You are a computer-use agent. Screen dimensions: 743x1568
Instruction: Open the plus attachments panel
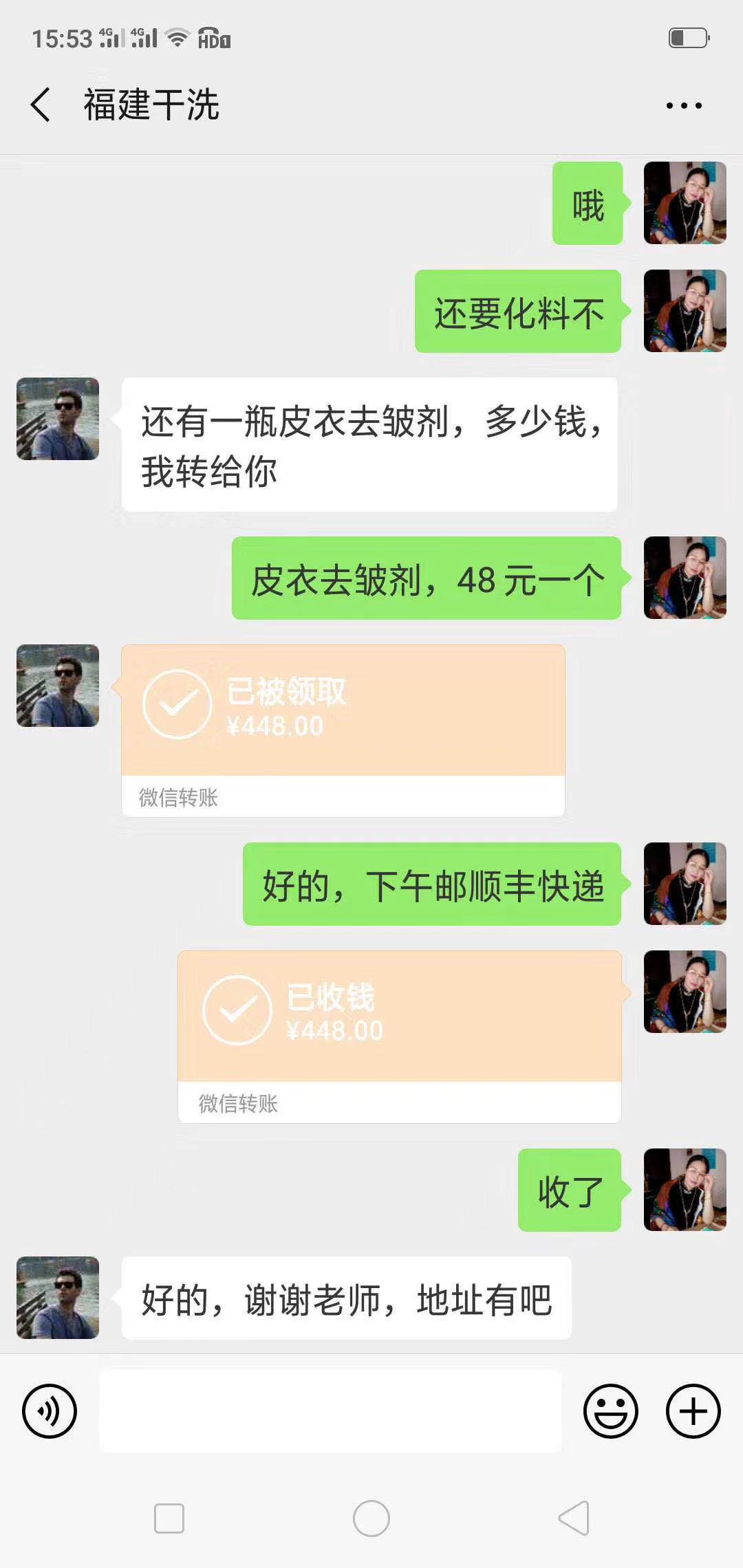693,1411
